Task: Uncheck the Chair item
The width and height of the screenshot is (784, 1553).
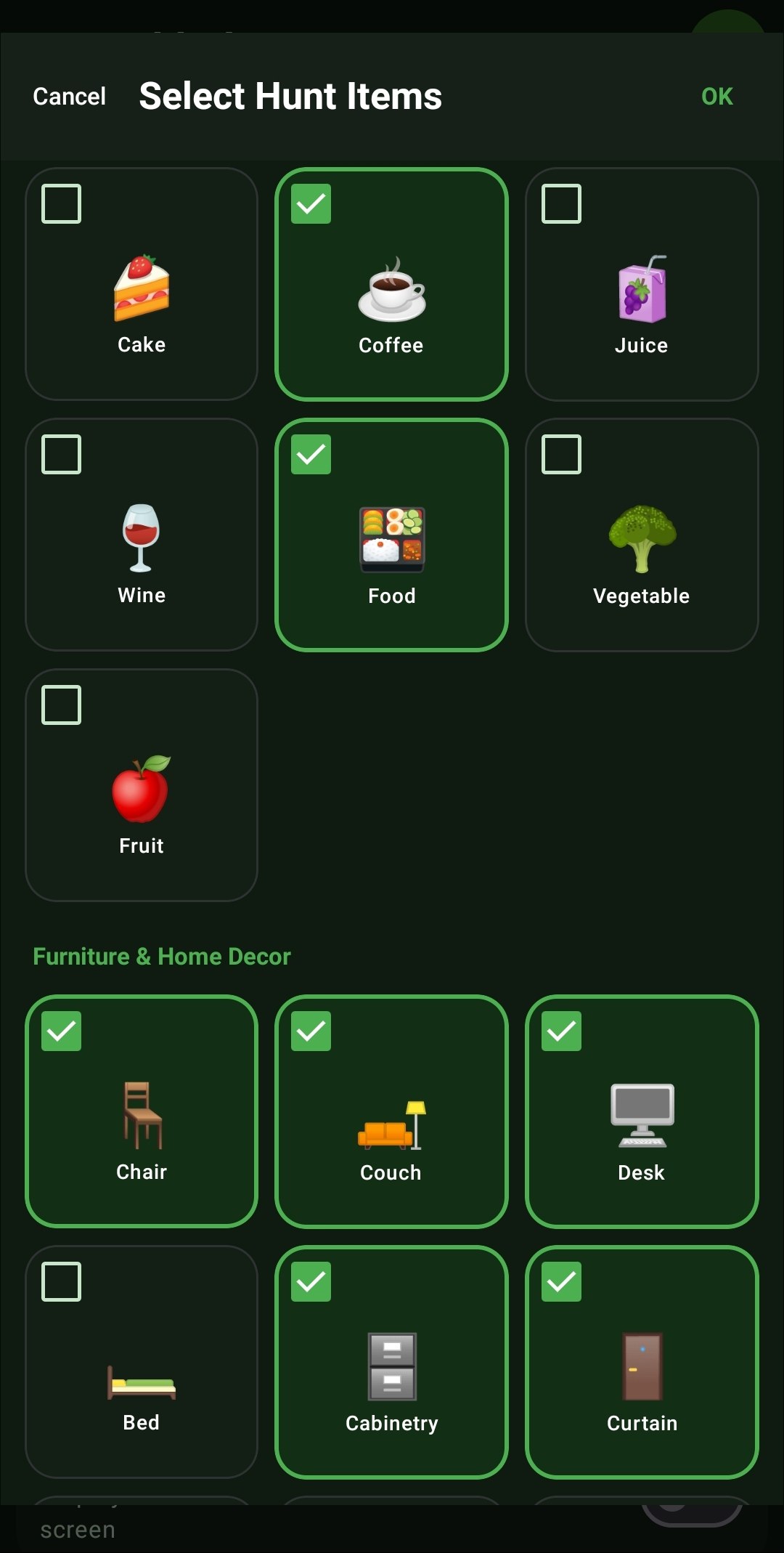Action: [x=142, y=1111]
